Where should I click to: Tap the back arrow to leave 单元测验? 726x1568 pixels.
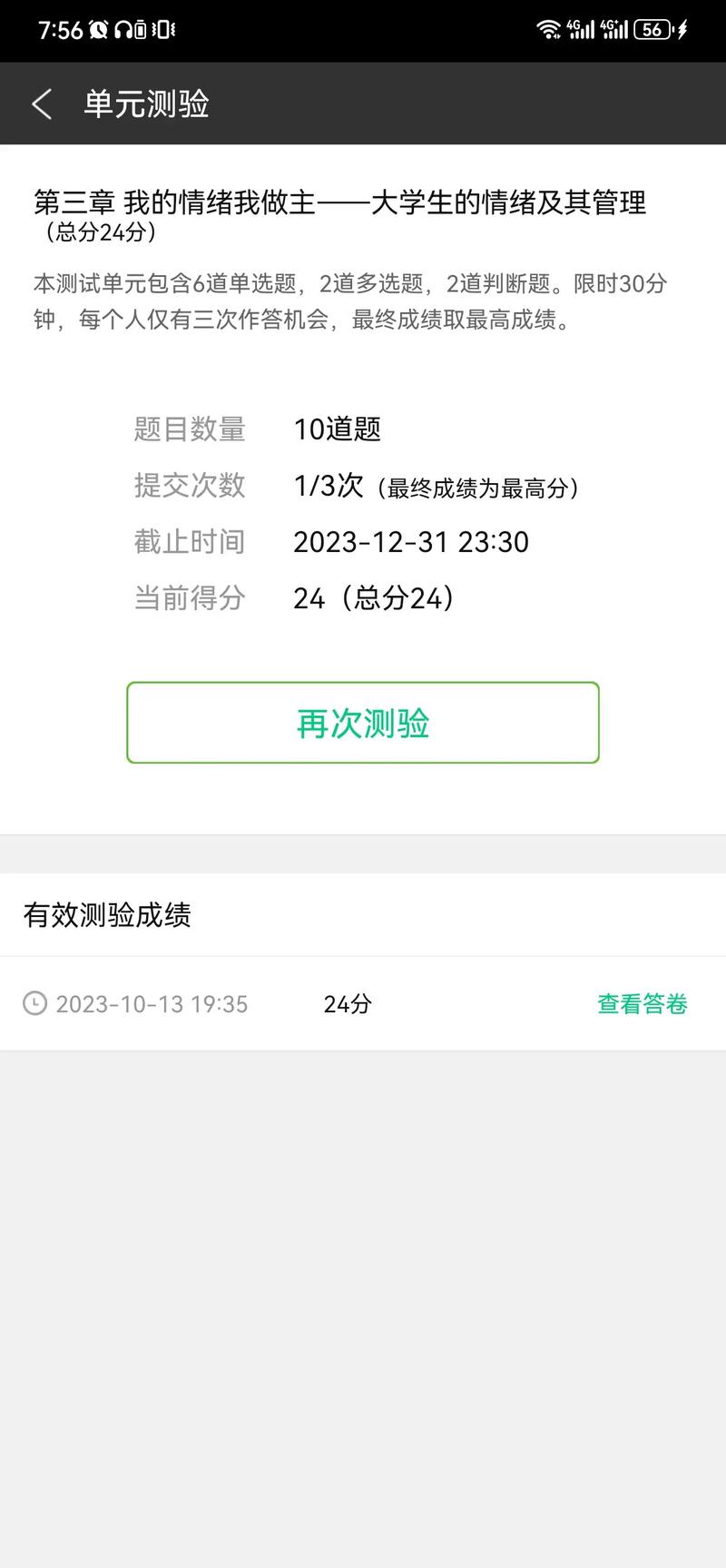41,104
